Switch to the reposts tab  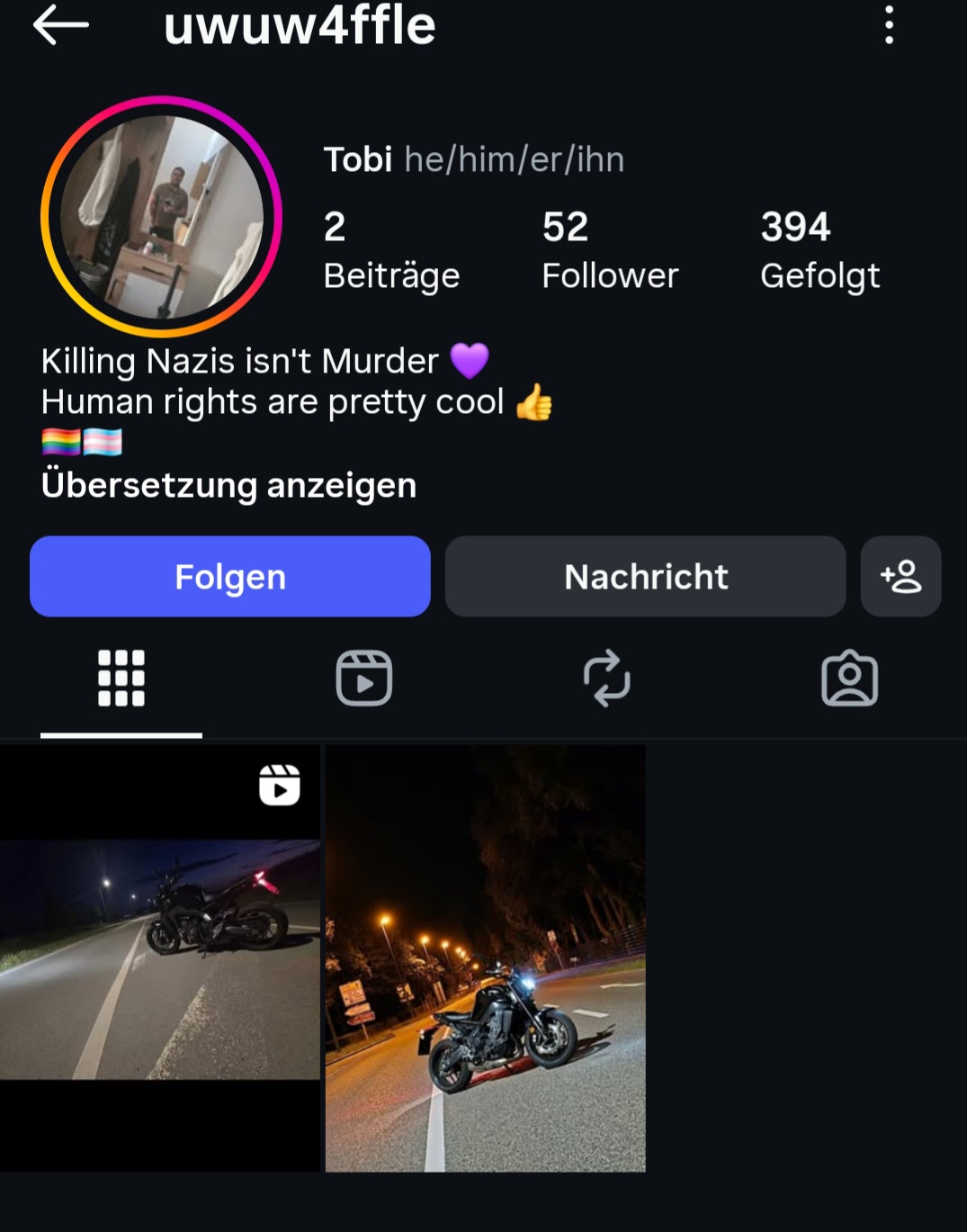(606, 678)
